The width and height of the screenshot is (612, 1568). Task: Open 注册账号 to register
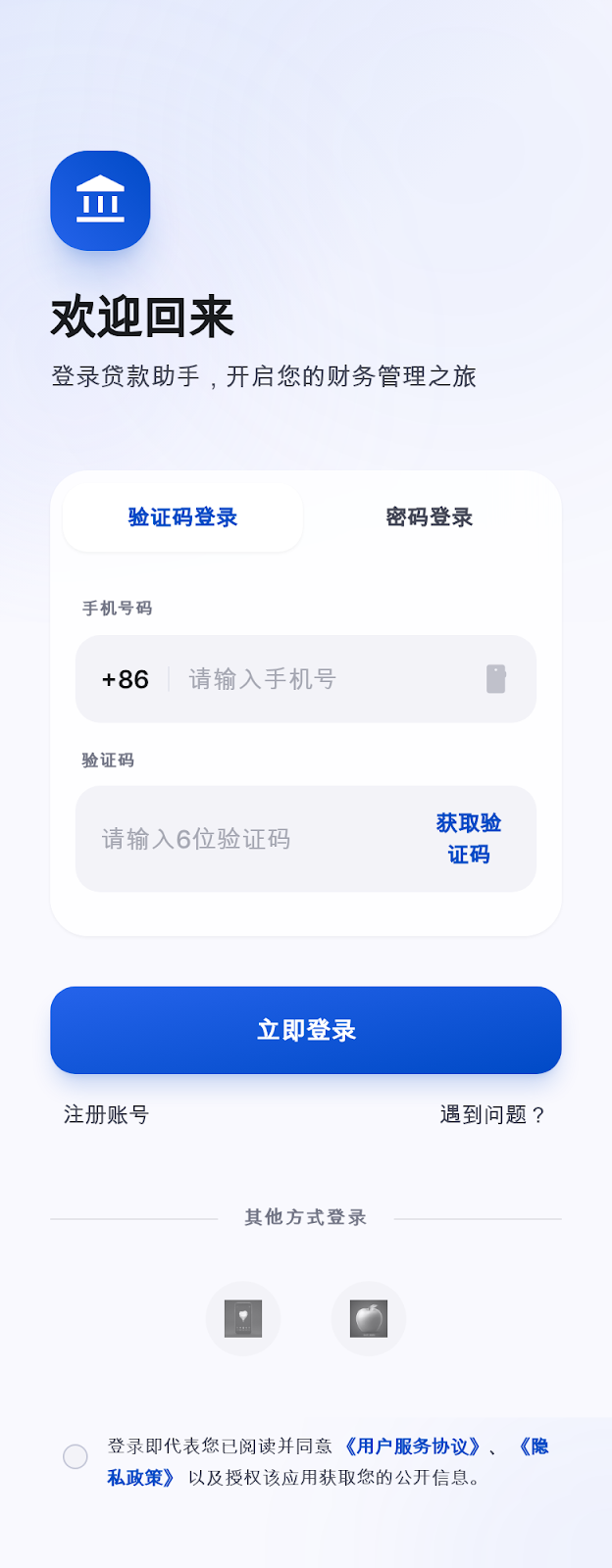point(106,1114)
